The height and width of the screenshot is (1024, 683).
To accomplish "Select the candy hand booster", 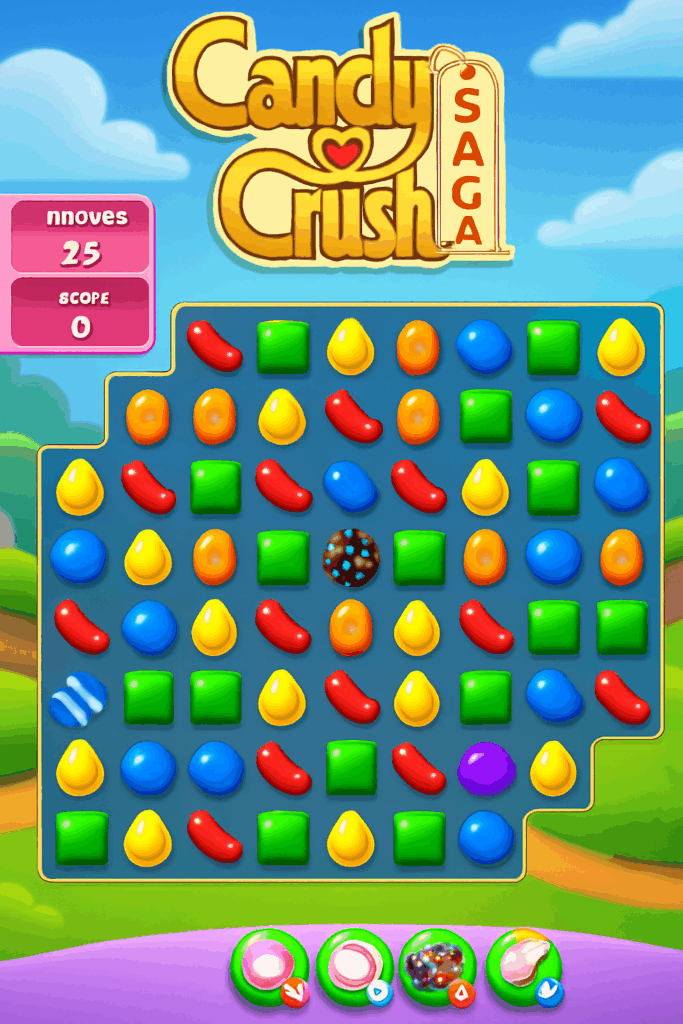I will coord(524,966).
